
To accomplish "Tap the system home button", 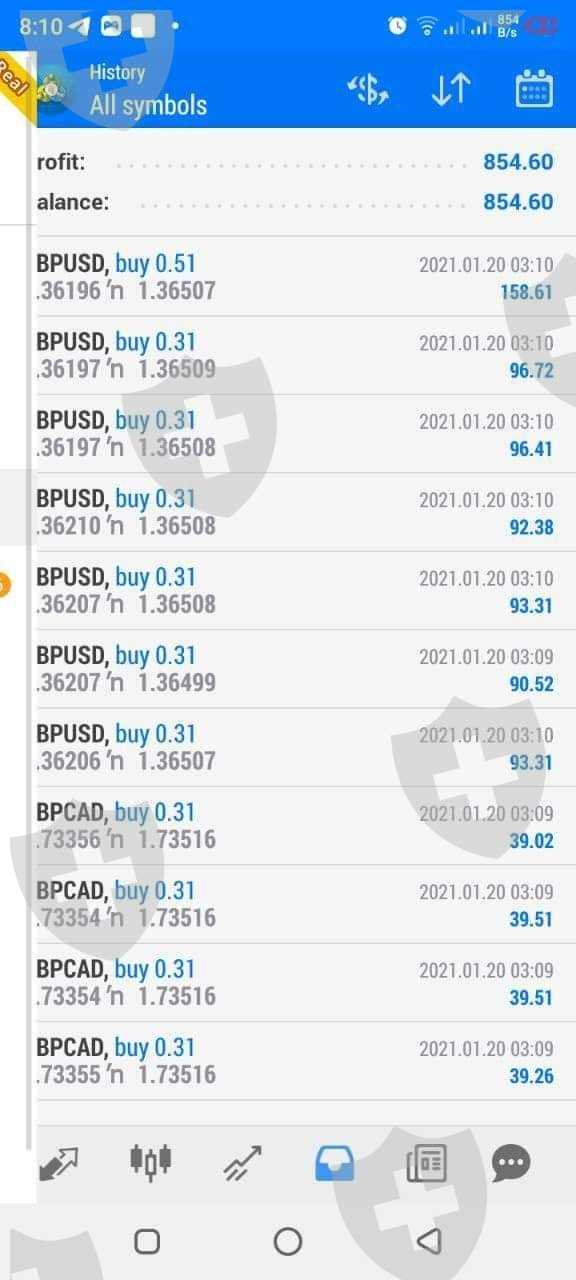I will pyautogui.click(x=288, y=1241).
